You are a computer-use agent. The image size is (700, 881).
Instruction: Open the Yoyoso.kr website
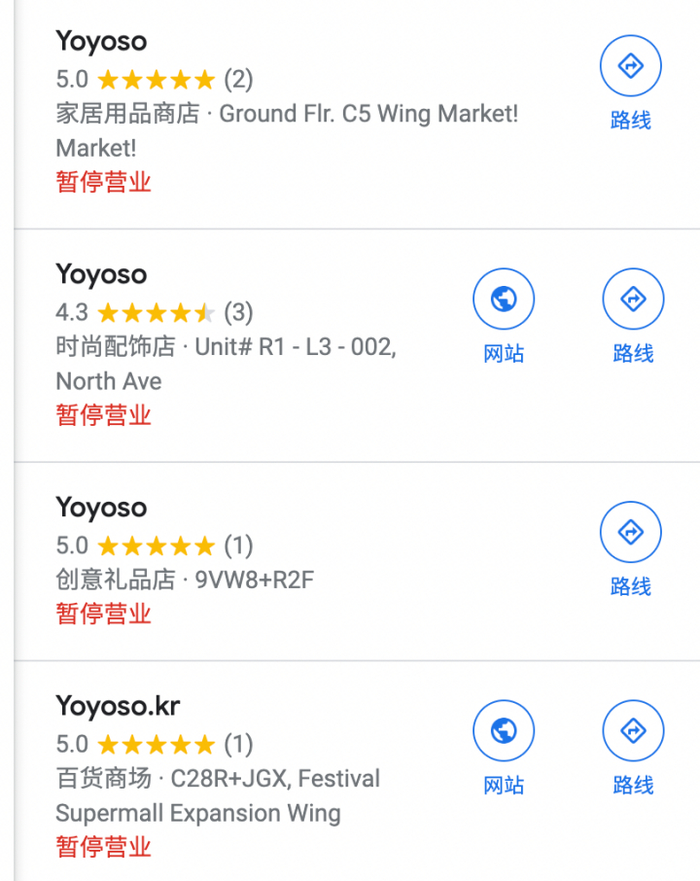click(x=503, y=732)
